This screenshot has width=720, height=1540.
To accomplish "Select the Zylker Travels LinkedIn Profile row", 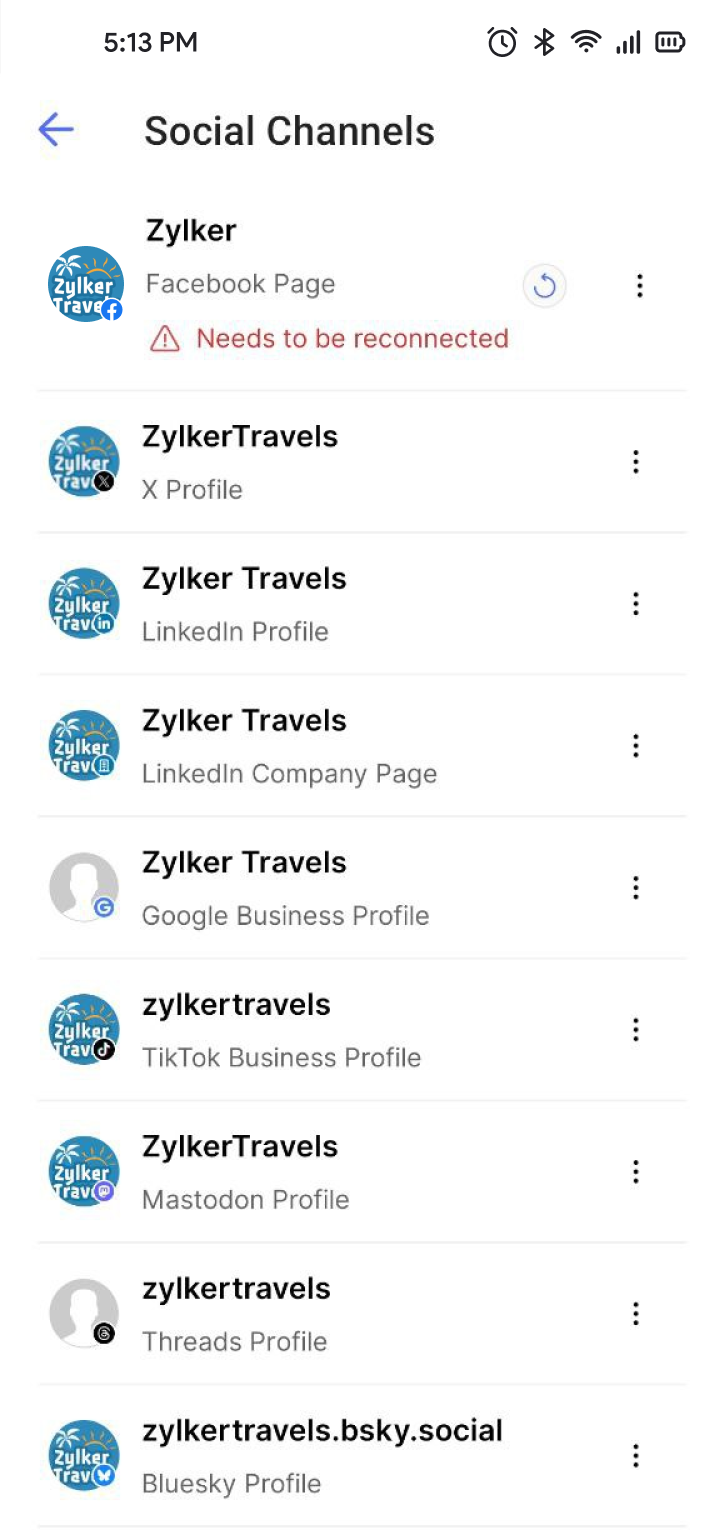I will [362, 604].
